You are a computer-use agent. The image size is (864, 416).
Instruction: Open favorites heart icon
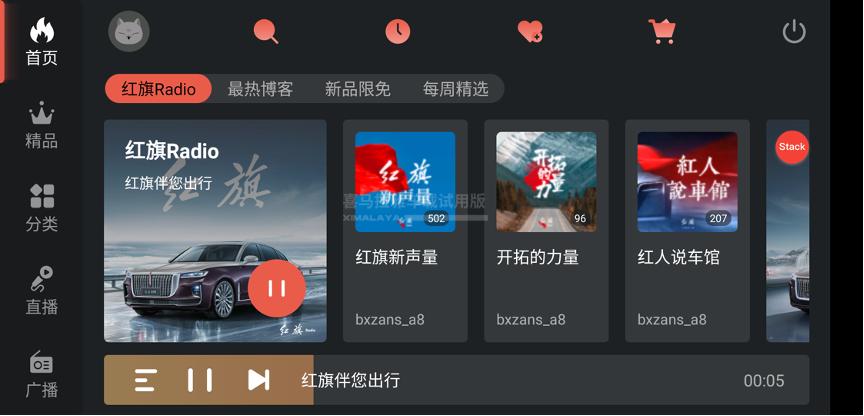[530, 32]
